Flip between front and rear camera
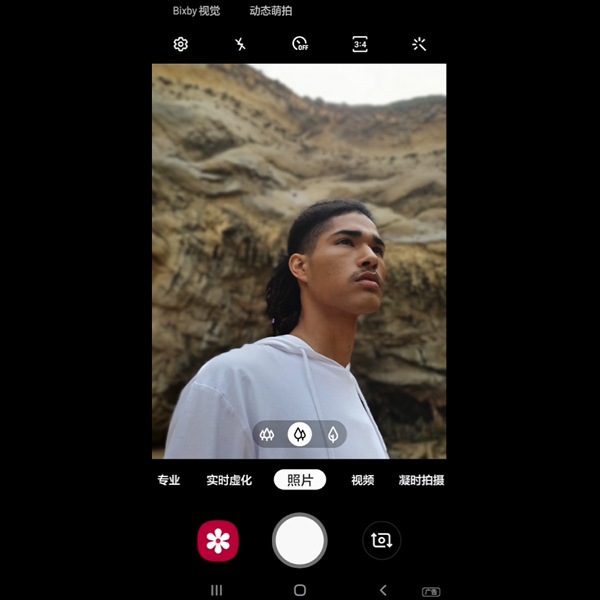 coord(381,541)
